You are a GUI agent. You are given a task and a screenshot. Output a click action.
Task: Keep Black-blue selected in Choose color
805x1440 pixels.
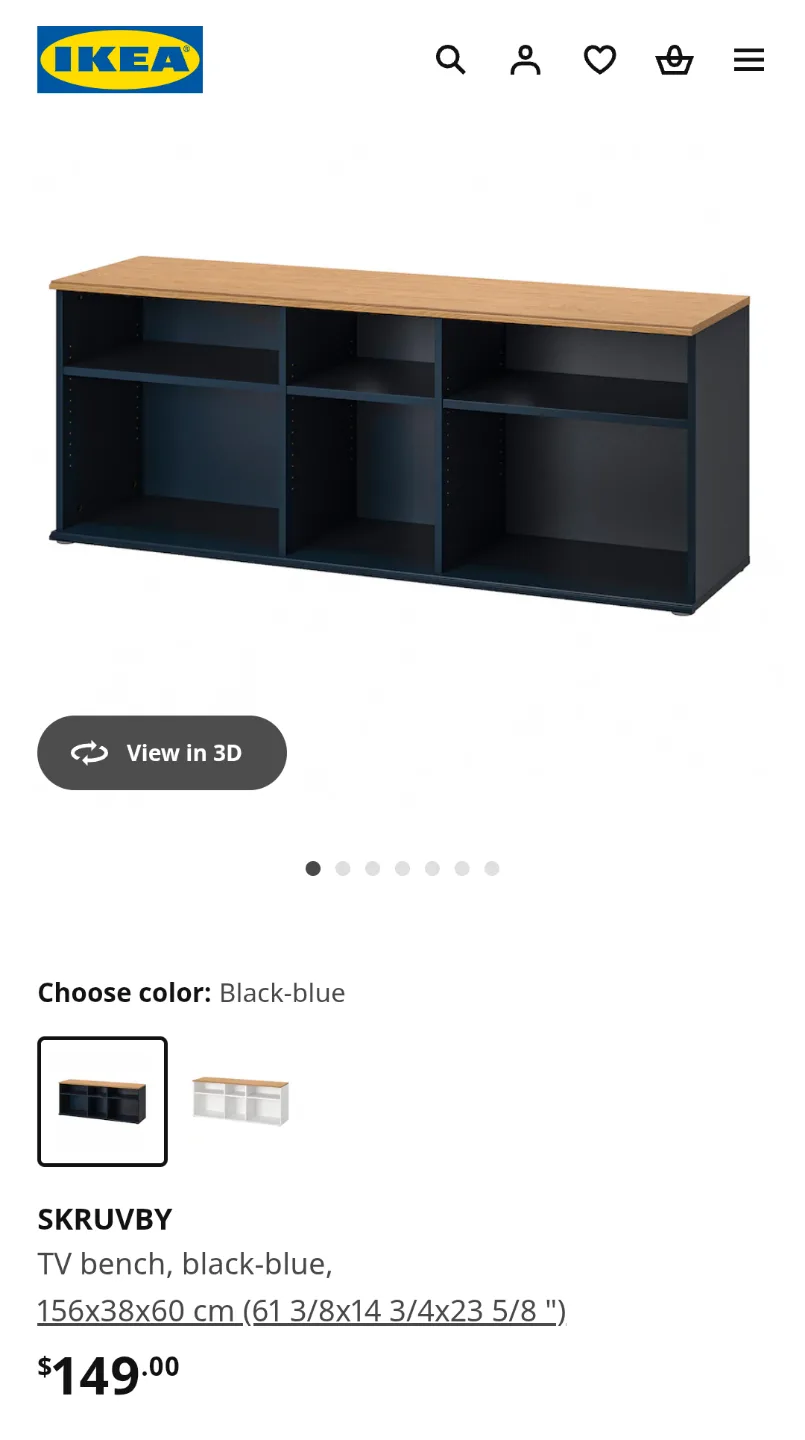[x=102, y=1102]
